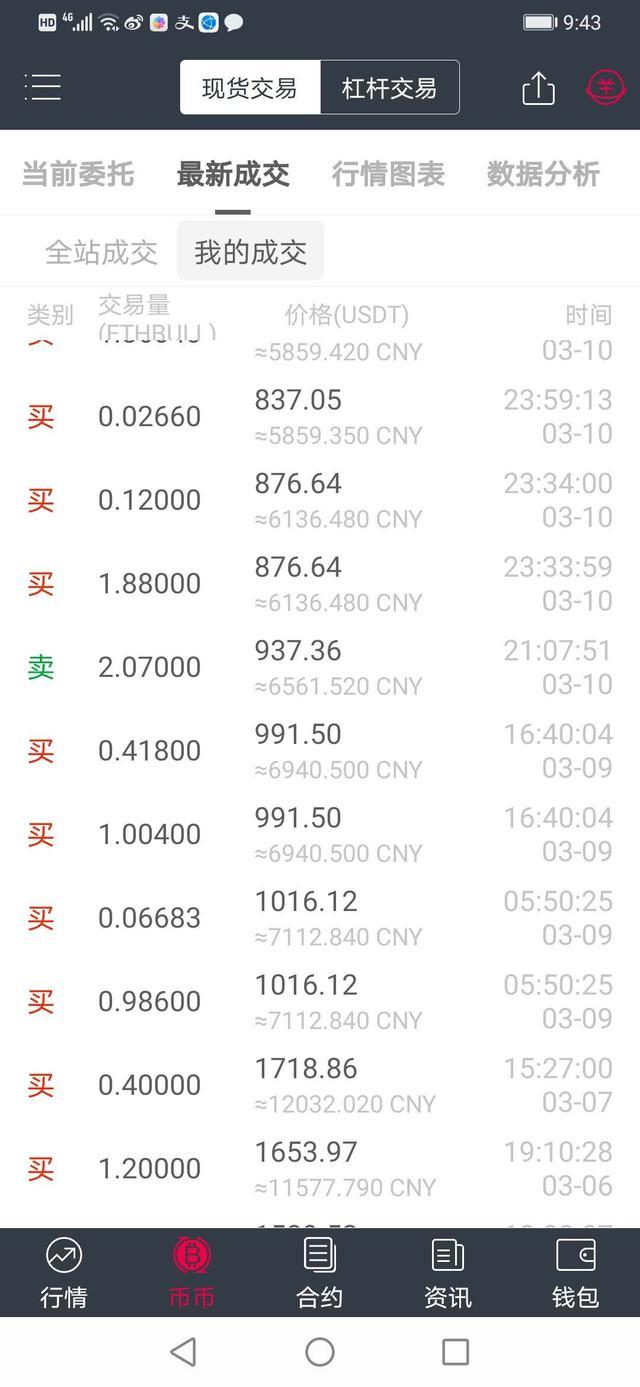640x1387 pixels.
Task: Tap the share icon
Action: [x=538, y=88]
